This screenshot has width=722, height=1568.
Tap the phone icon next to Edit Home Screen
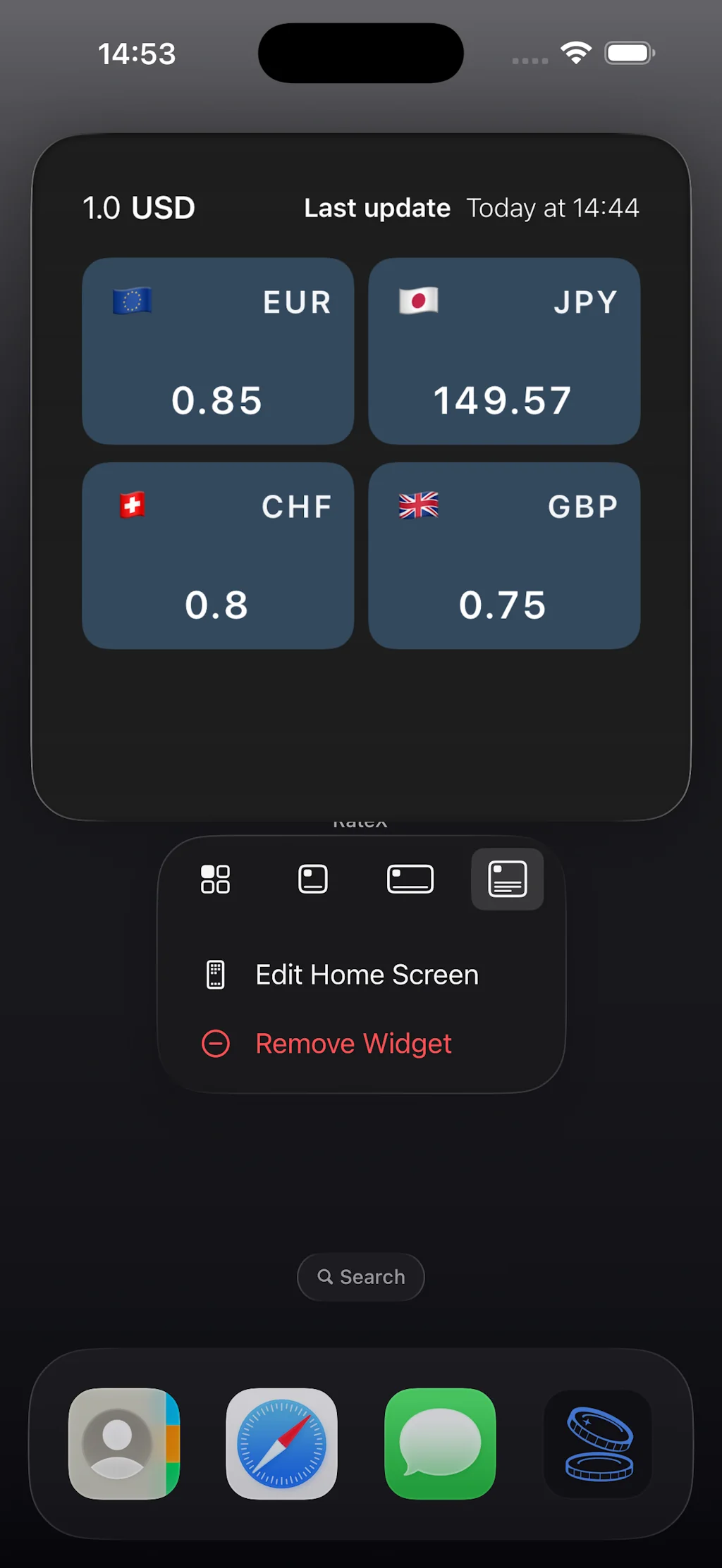(x=216, y=974)
